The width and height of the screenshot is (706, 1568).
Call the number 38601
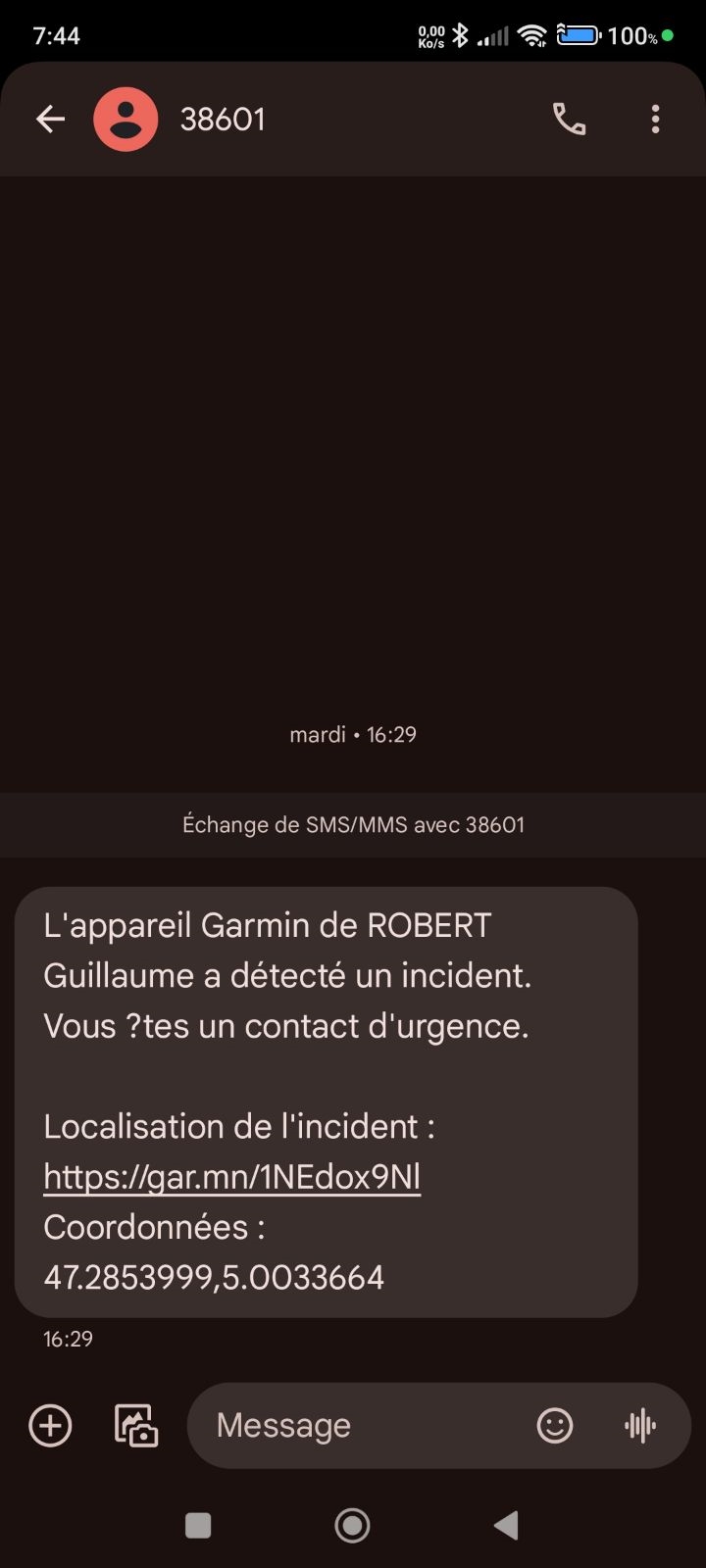(569, 120)
